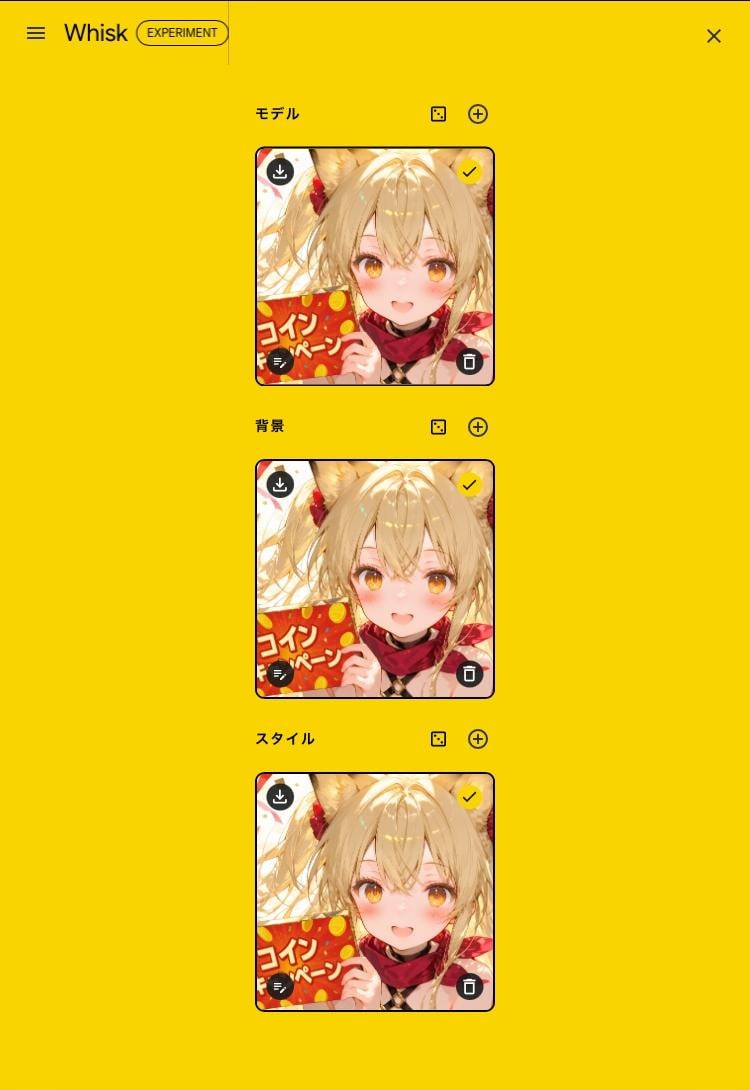The height and width of the screenshot is (1090, 750).
Task: Edit the スタイル image description
Action: (280, 986)
